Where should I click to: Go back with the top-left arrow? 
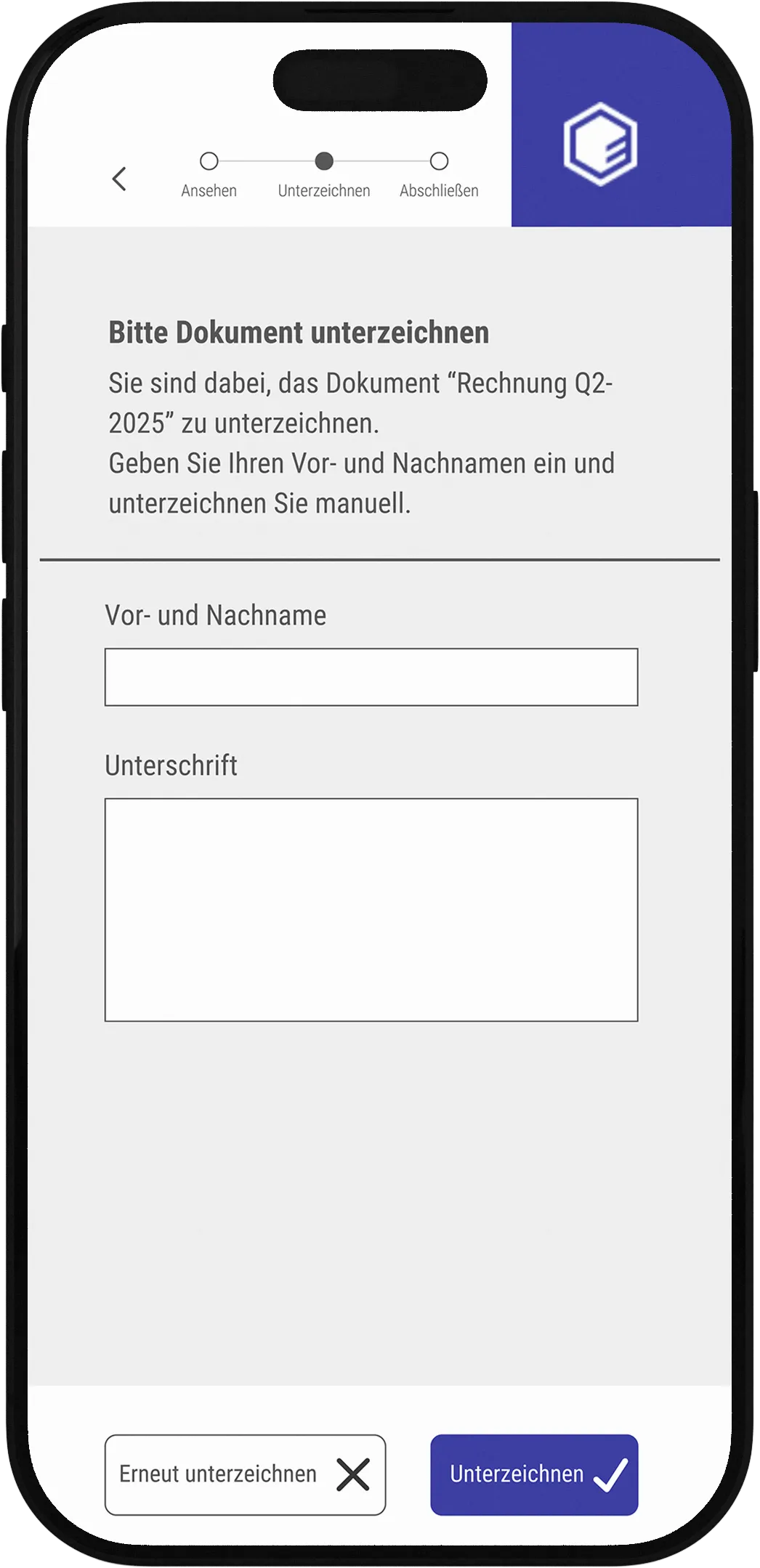[x=120, y=179]
